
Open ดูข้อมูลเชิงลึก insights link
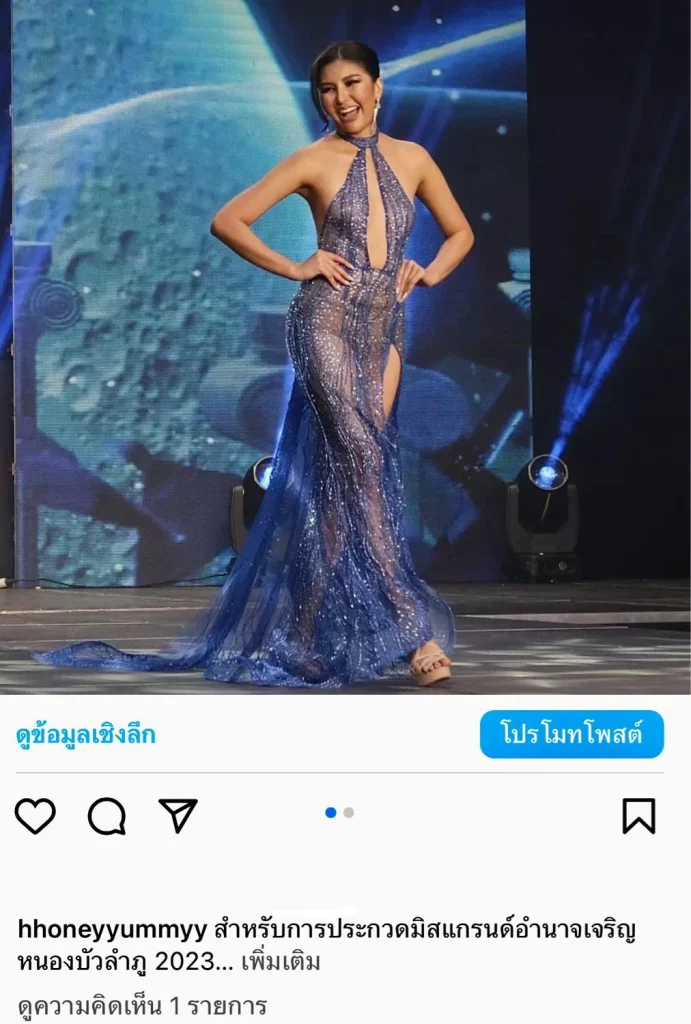coord(86,735)
